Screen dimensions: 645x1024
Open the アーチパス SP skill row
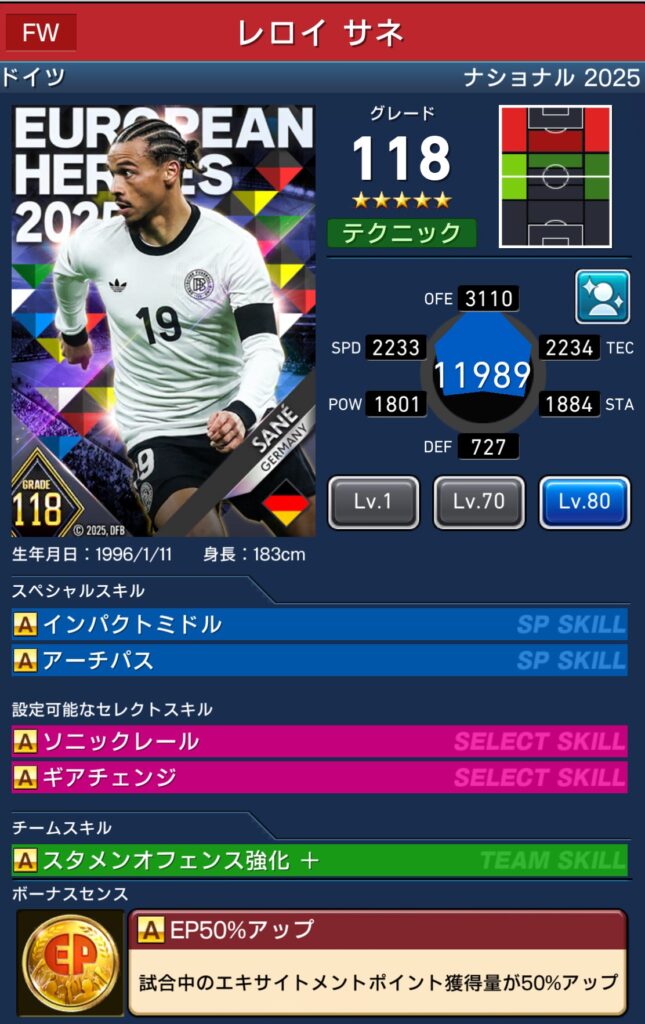point(319,661)
